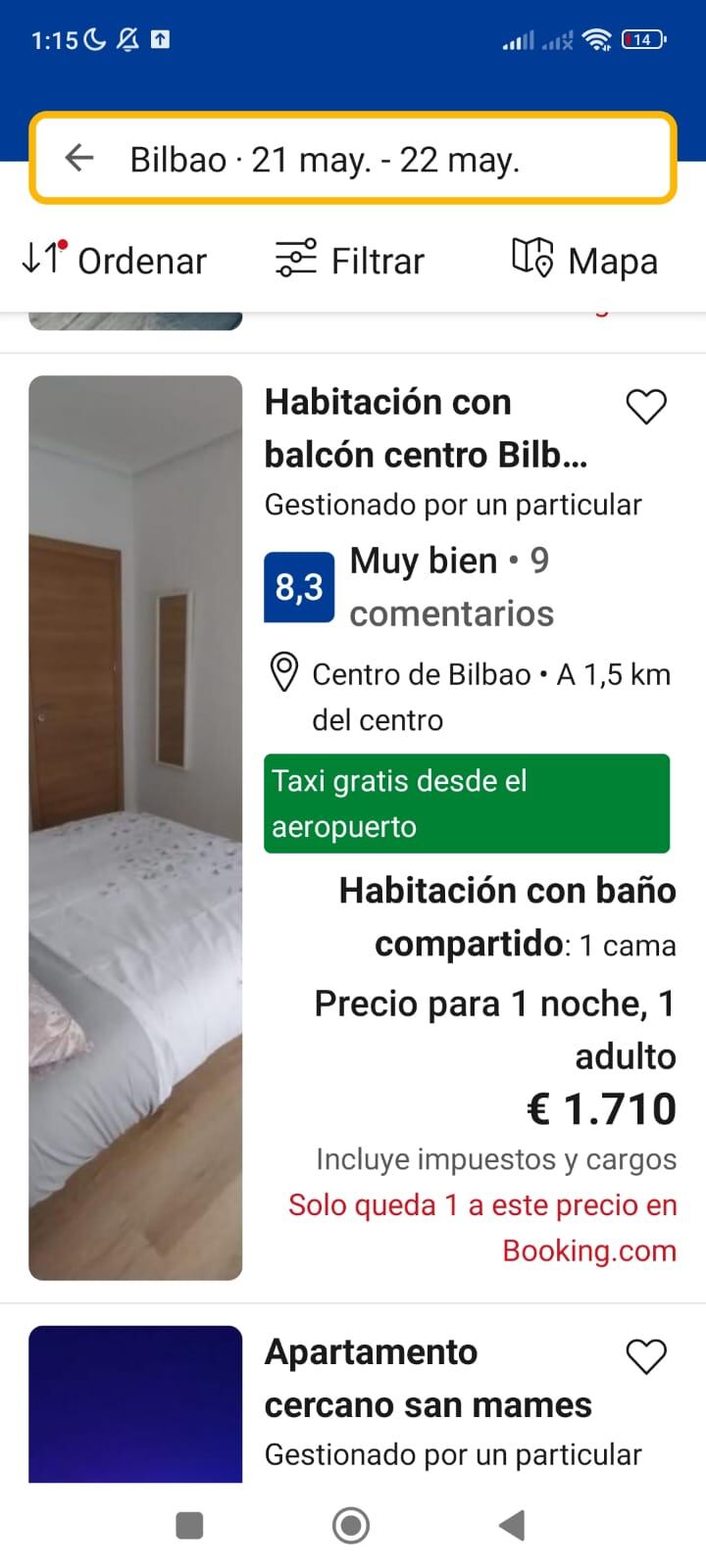Save Apartamento cercano san mames to favorites
The image size is (706, 1568).
tap(646, 1356)
